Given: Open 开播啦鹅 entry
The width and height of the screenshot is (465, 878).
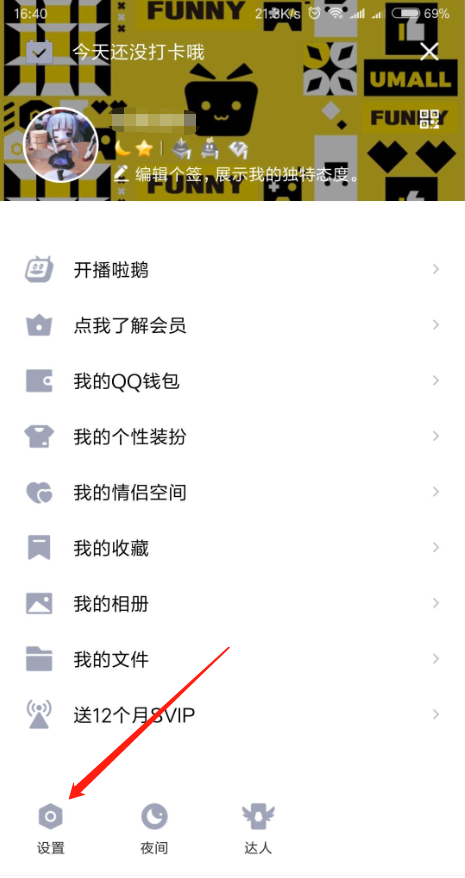Looking at the screenshot, I should pyautogui.click(x=232, y=270).
